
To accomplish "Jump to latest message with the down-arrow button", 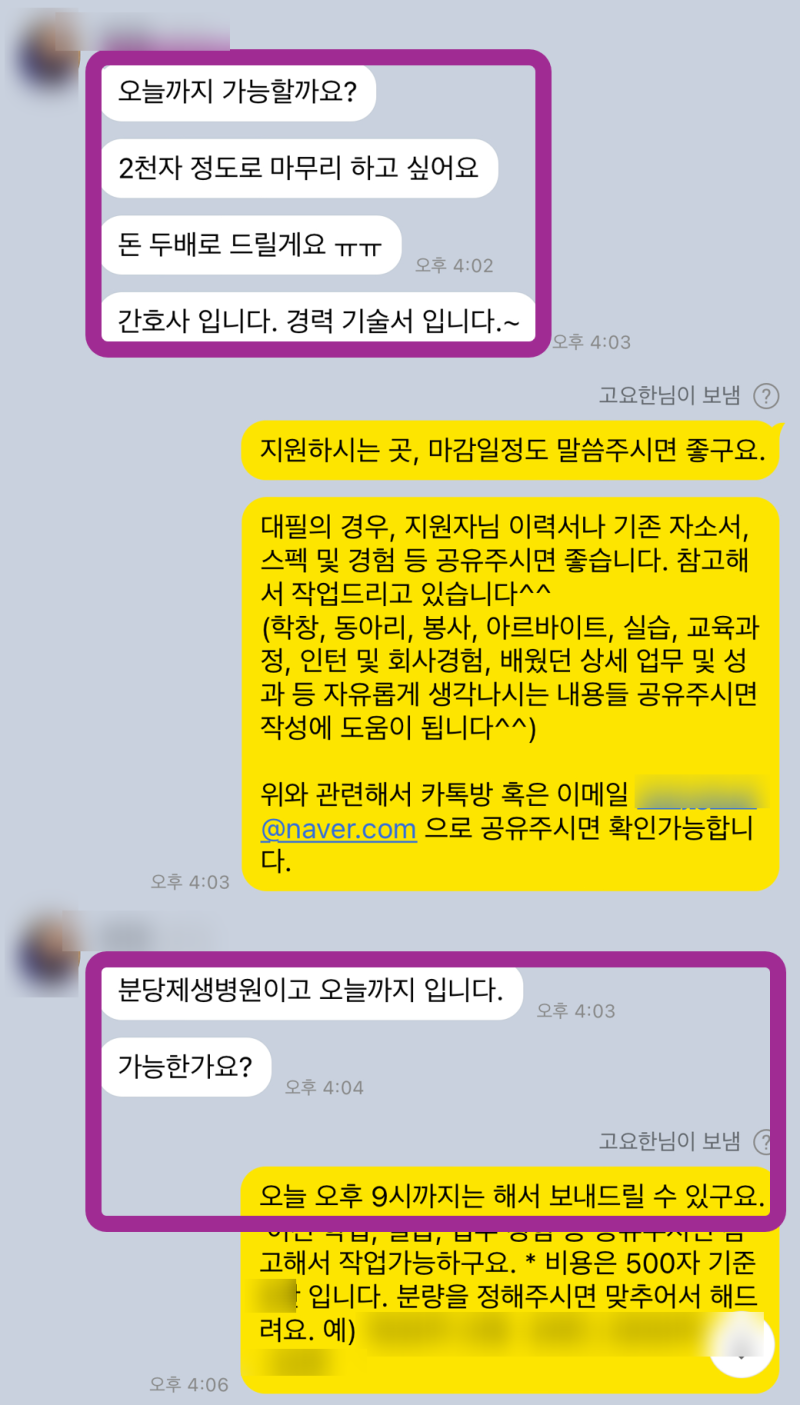I will coord(742,1346).
